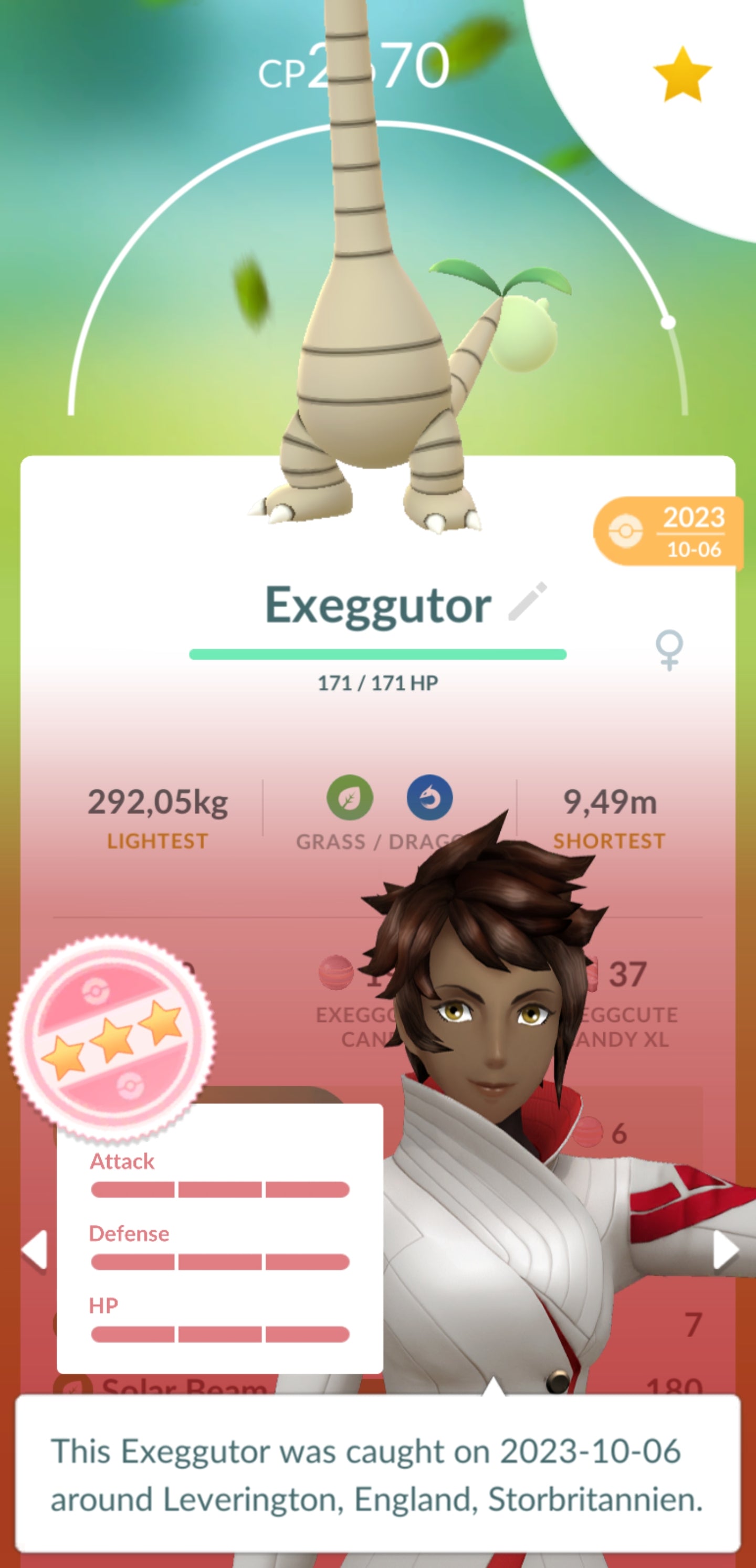Toggle the favorite star for Exeggutor

point(681,75)
